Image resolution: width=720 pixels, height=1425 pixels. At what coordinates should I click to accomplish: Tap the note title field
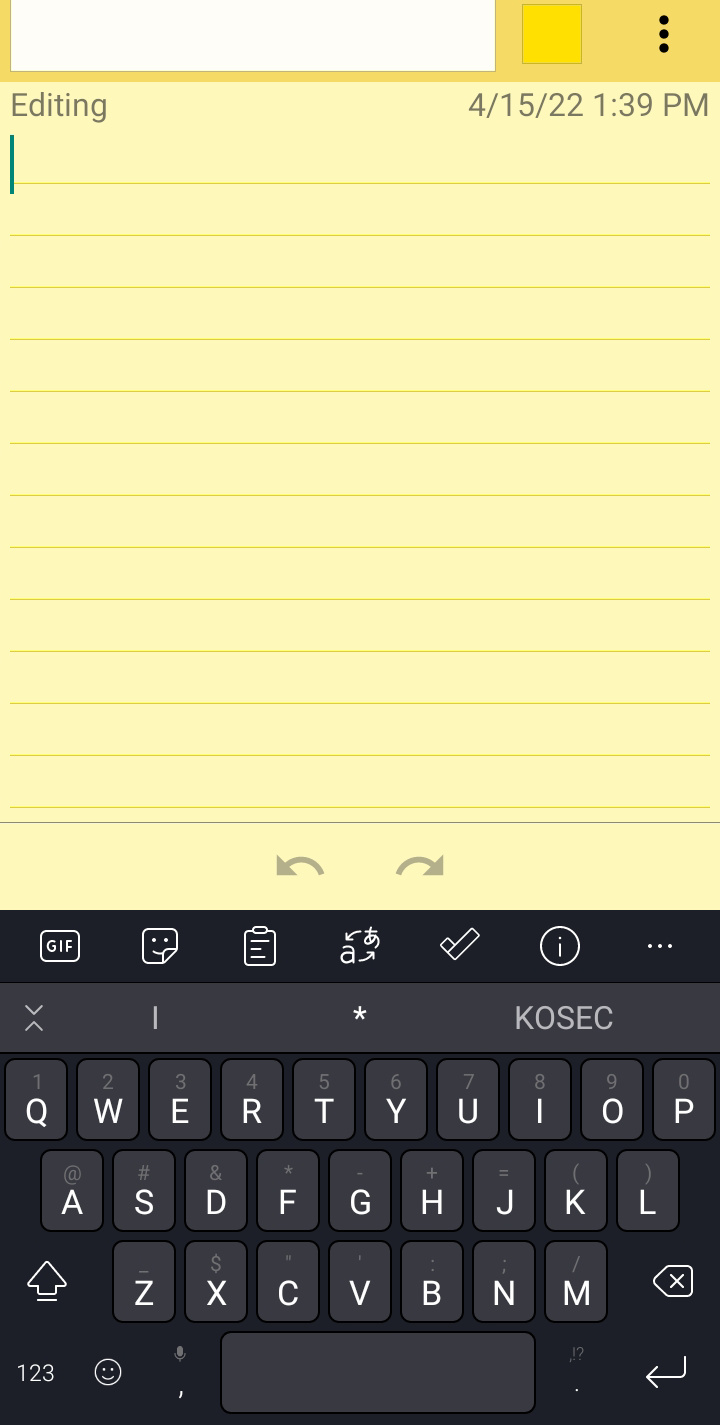coord(252,34)
